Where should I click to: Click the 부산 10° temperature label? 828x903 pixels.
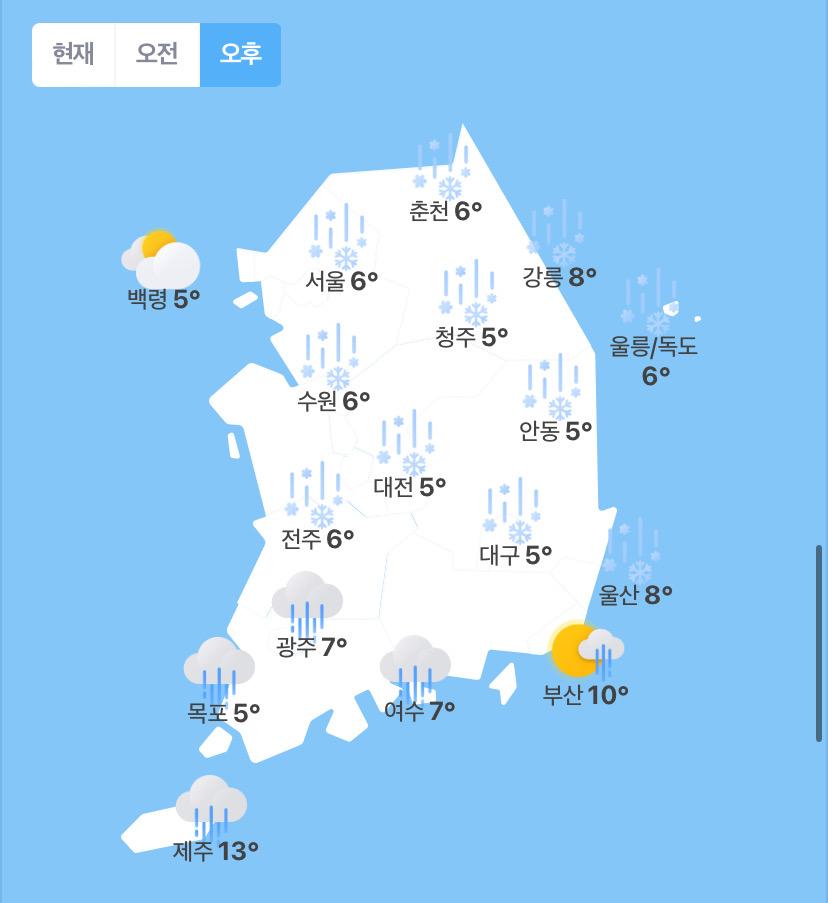tap(583, 695)
